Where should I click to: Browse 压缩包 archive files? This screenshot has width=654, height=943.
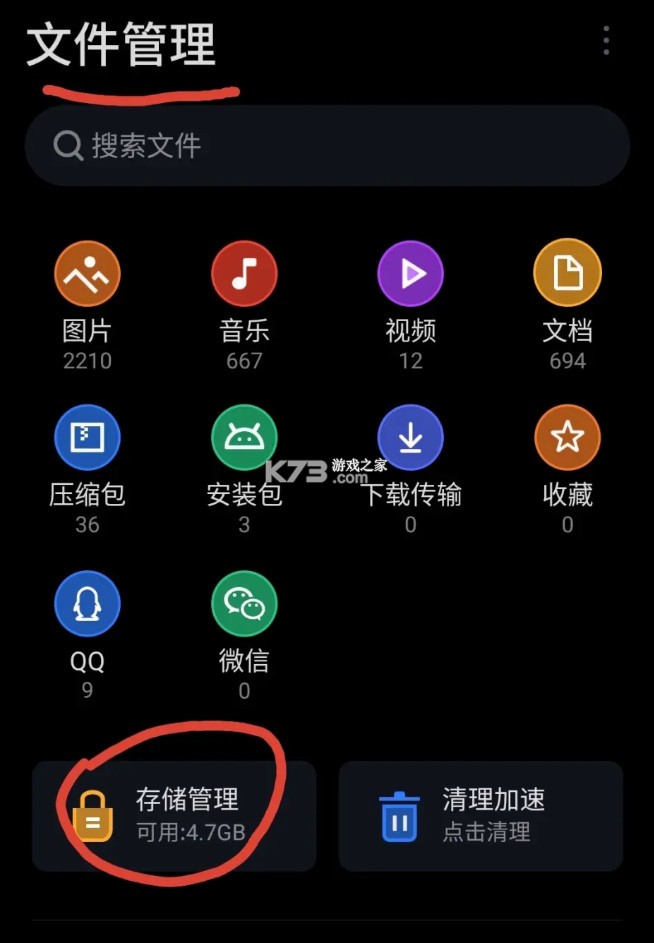point(87,437)
